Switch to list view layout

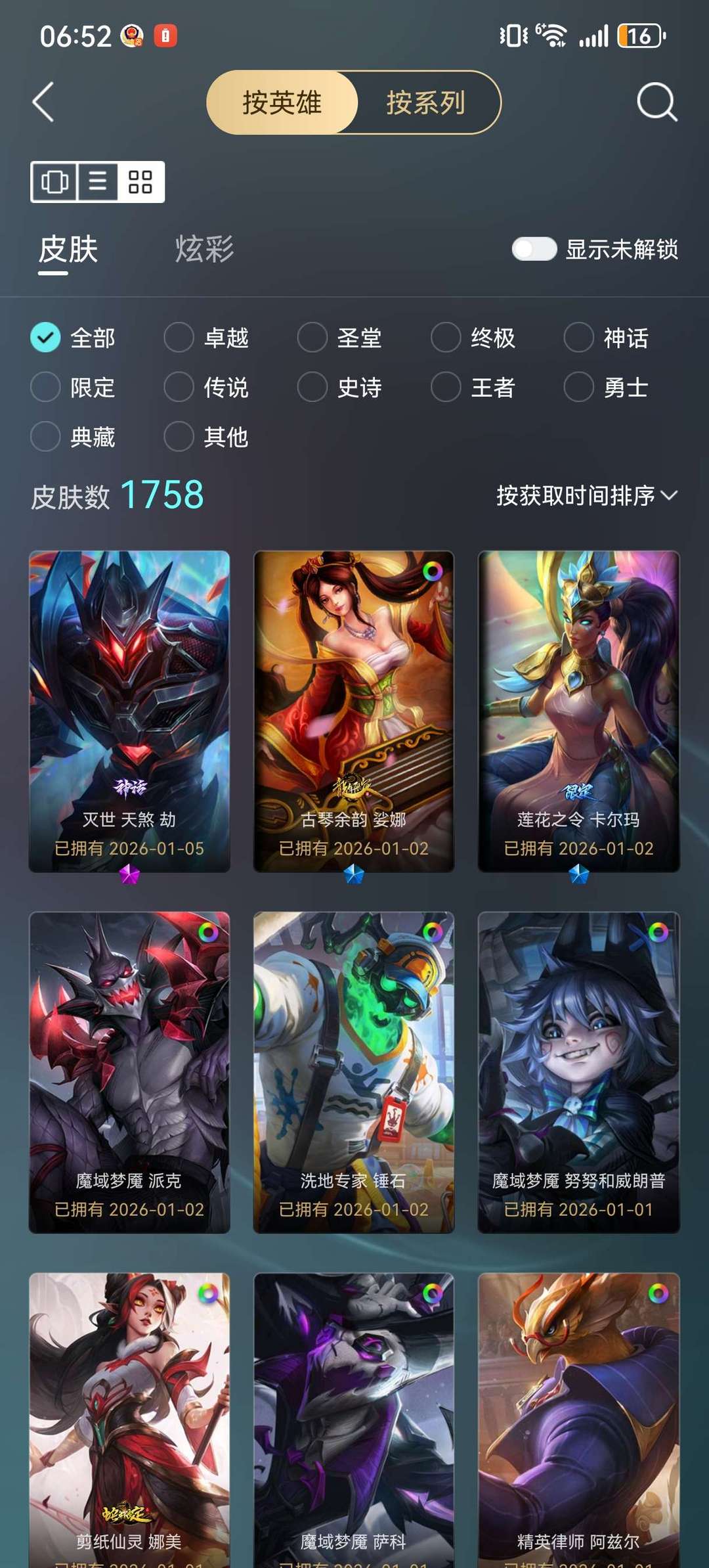(98, 182)
